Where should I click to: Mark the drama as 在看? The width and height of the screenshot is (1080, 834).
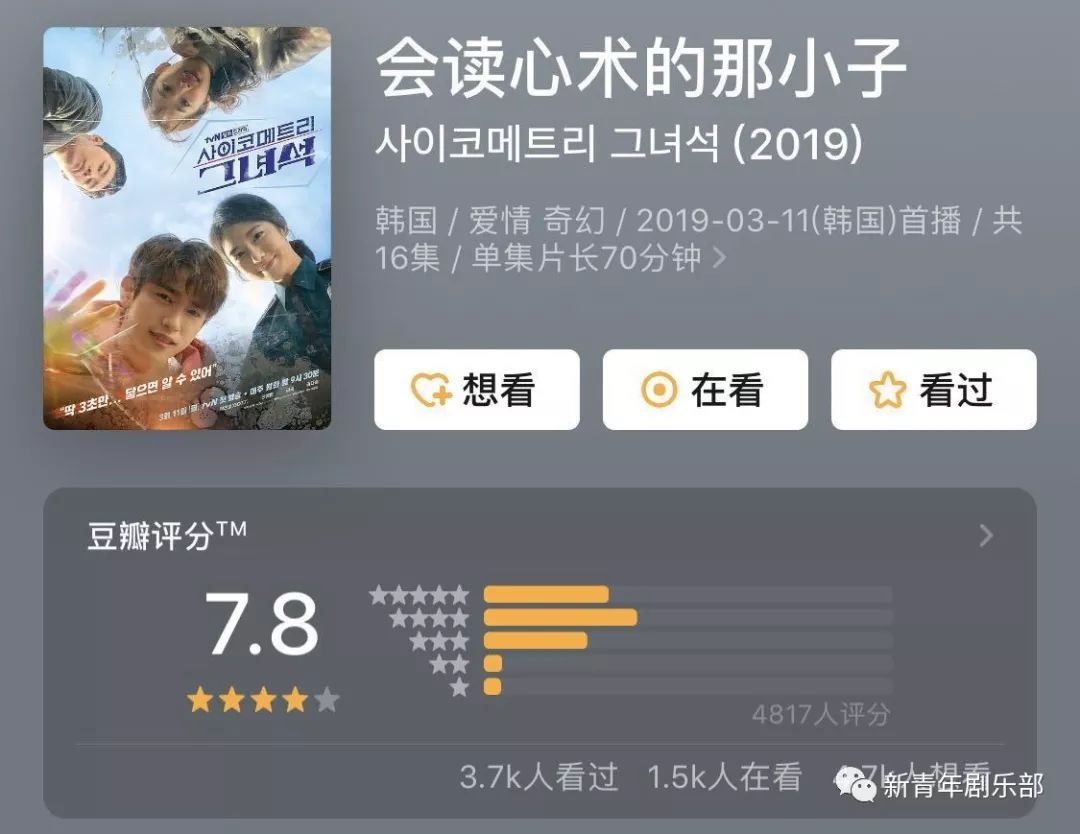click(x=704, y=390)
